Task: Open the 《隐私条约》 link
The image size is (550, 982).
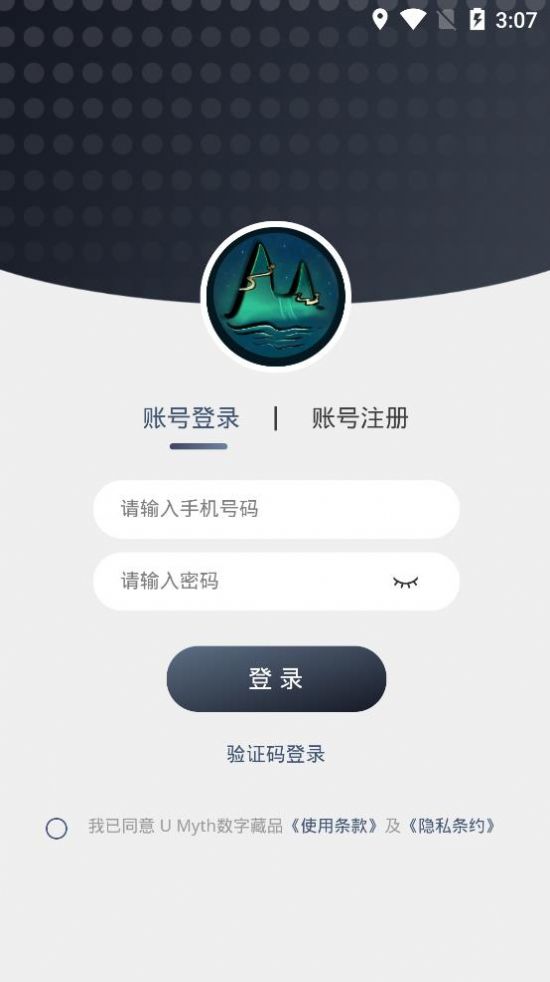Action: [x=451, y=826]
